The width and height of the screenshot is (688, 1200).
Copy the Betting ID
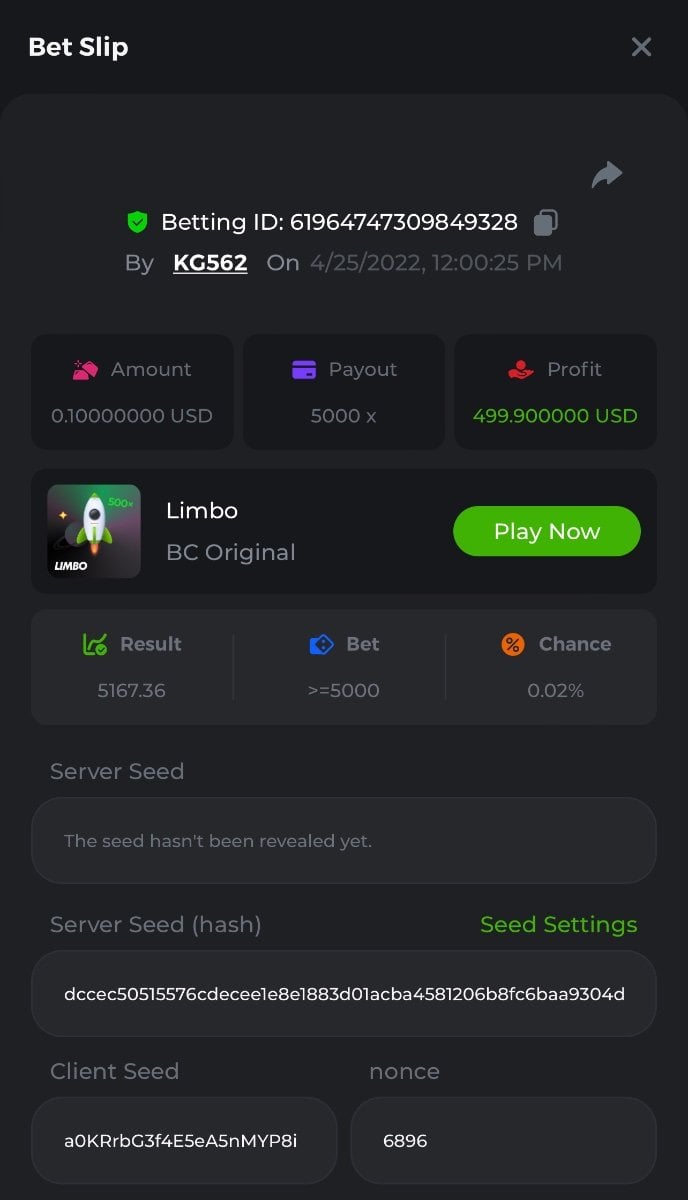point(545,222)
